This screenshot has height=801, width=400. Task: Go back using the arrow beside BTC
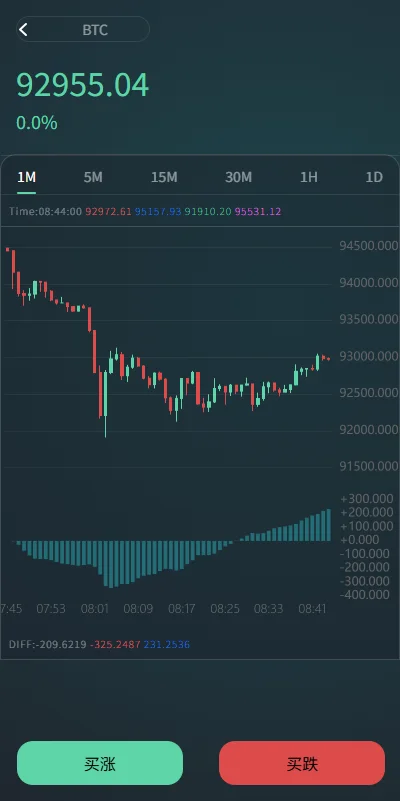(x=23, y=30)
